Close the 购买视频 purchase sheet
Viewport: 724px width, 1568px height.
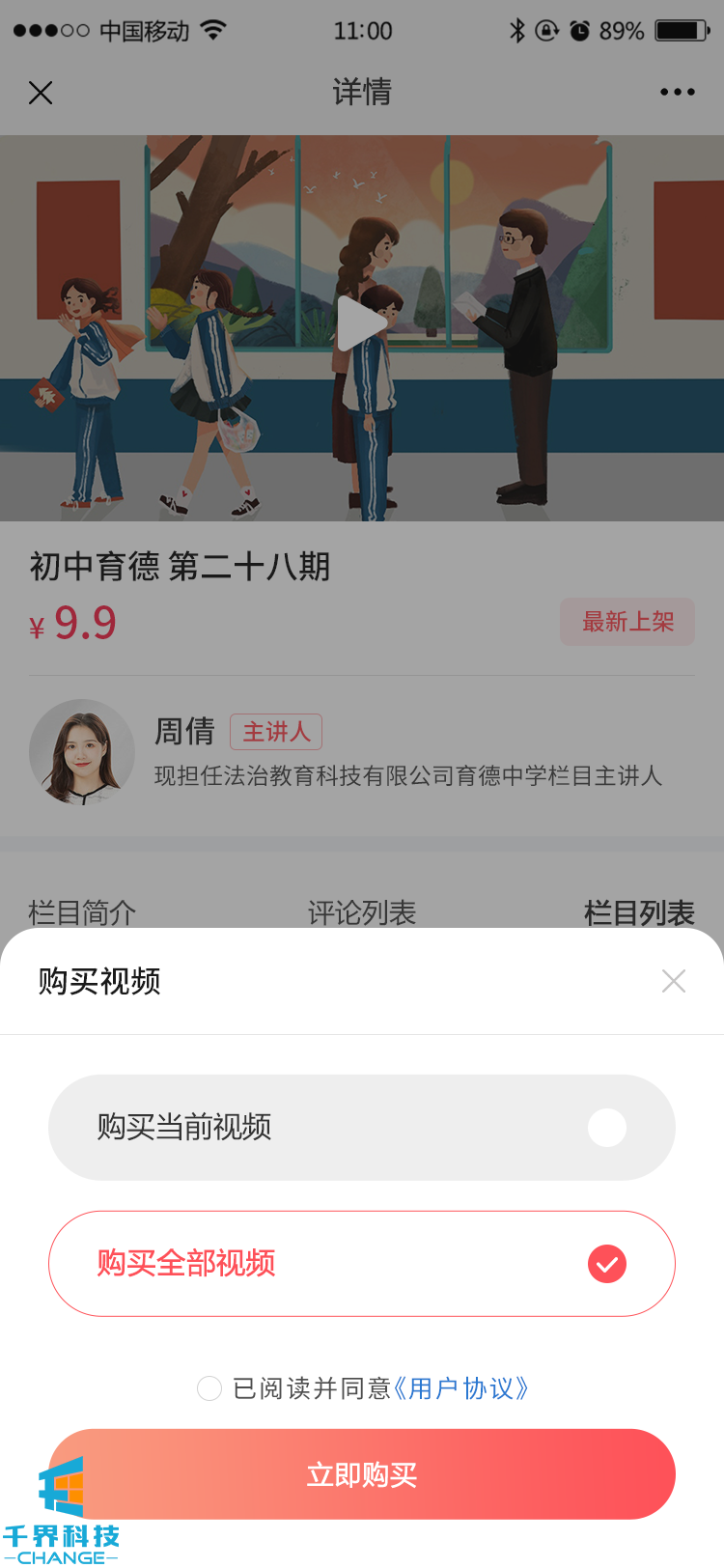(673, 981)
